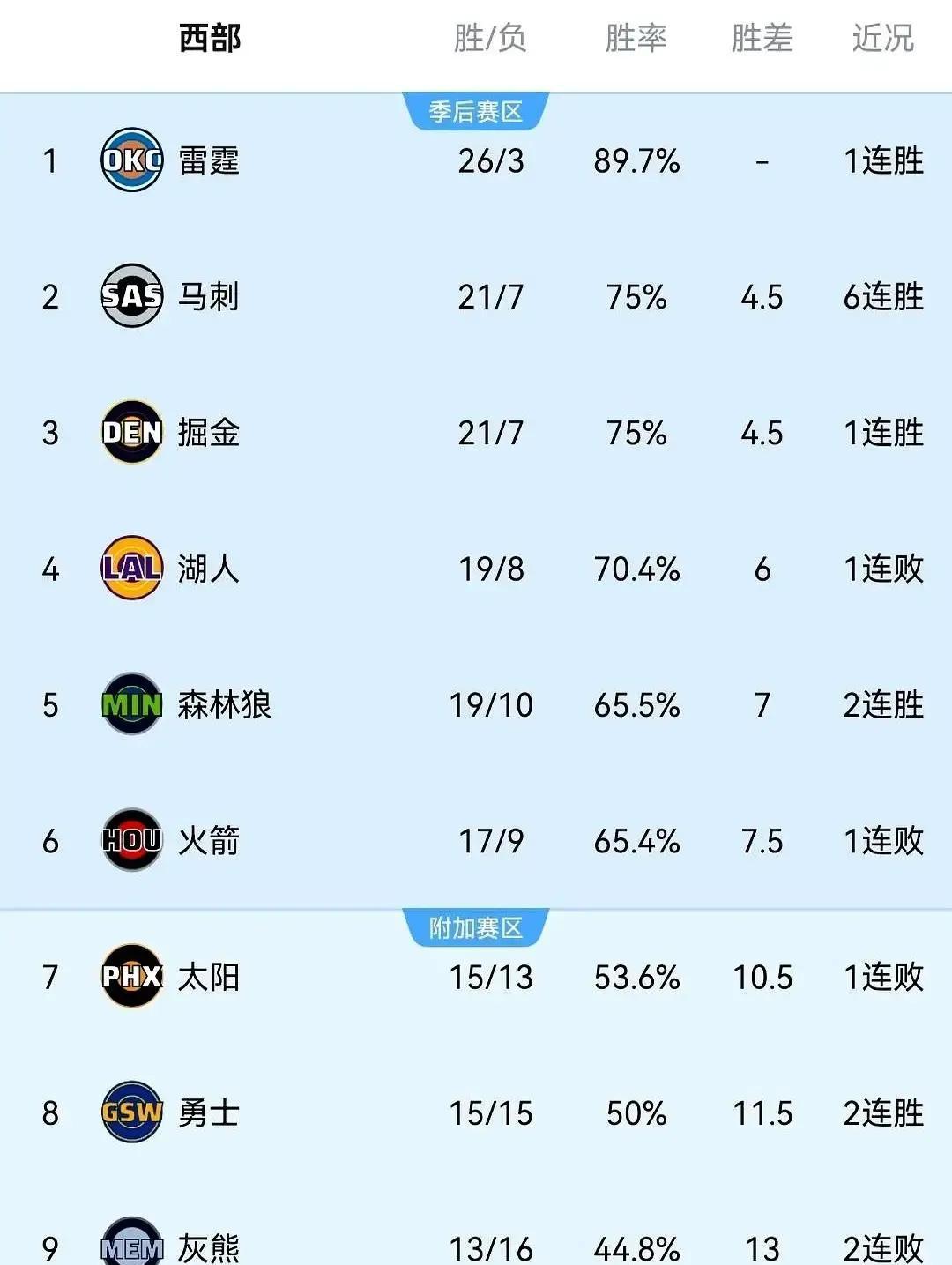Click the OKC Thunder team logo
The width and height of the screenshot is (952, 1265).
point(131,160)
